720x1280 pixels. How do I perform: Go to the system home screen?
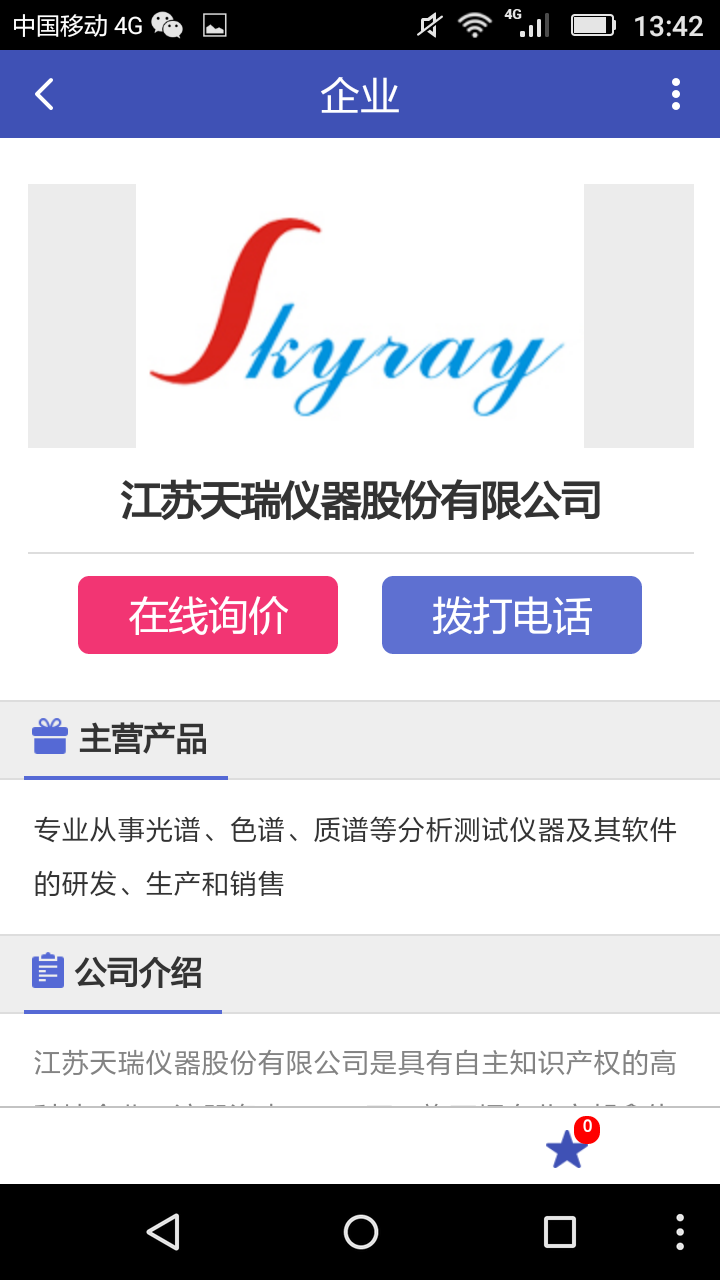pos(360,1232)
